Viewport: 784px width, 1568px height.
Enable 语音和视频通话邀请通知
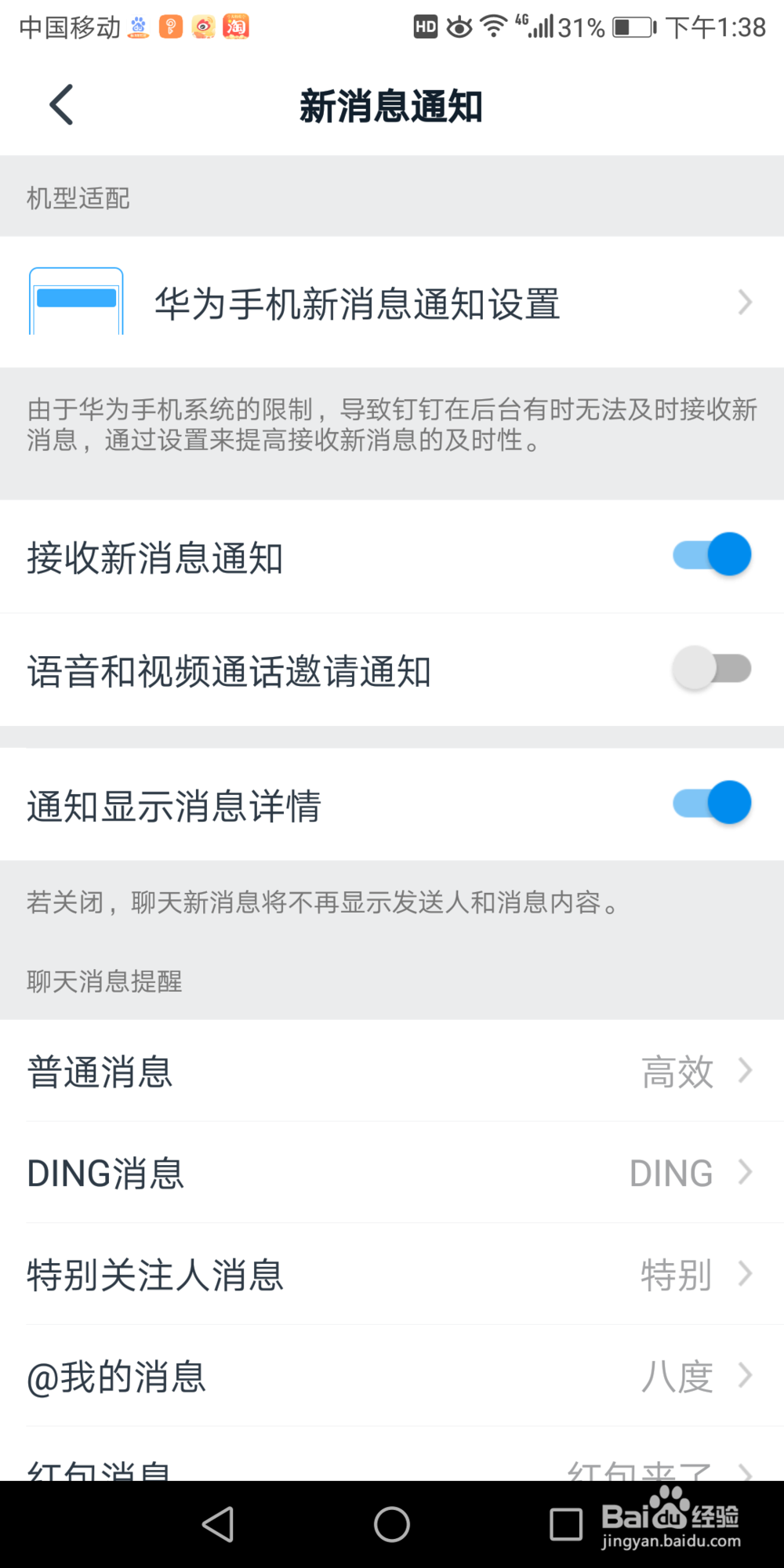(712, 669)
